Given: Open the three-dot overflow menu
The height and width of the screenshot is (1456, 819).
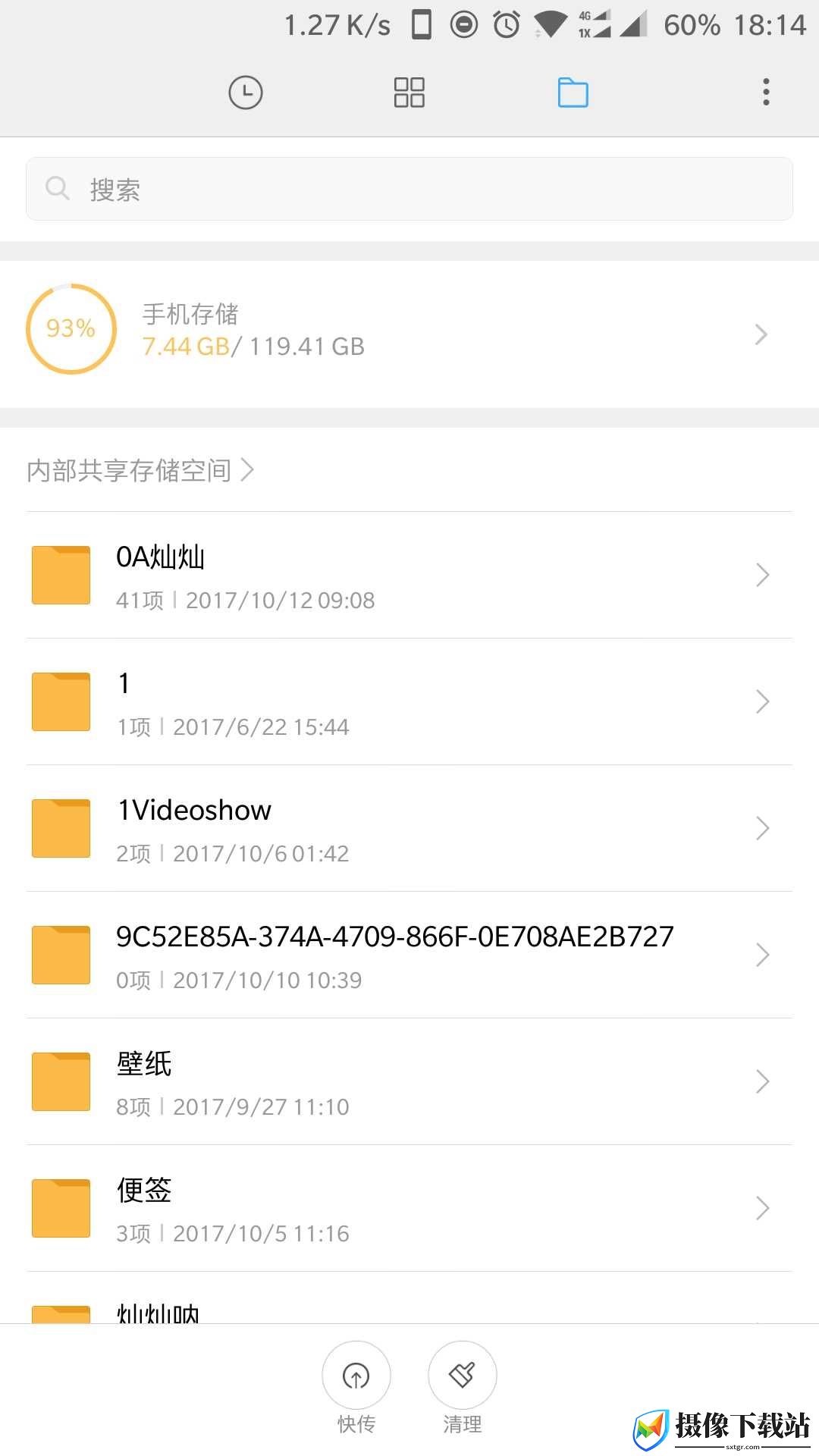Looking at the screenshot, I should (x=766, y=92).
